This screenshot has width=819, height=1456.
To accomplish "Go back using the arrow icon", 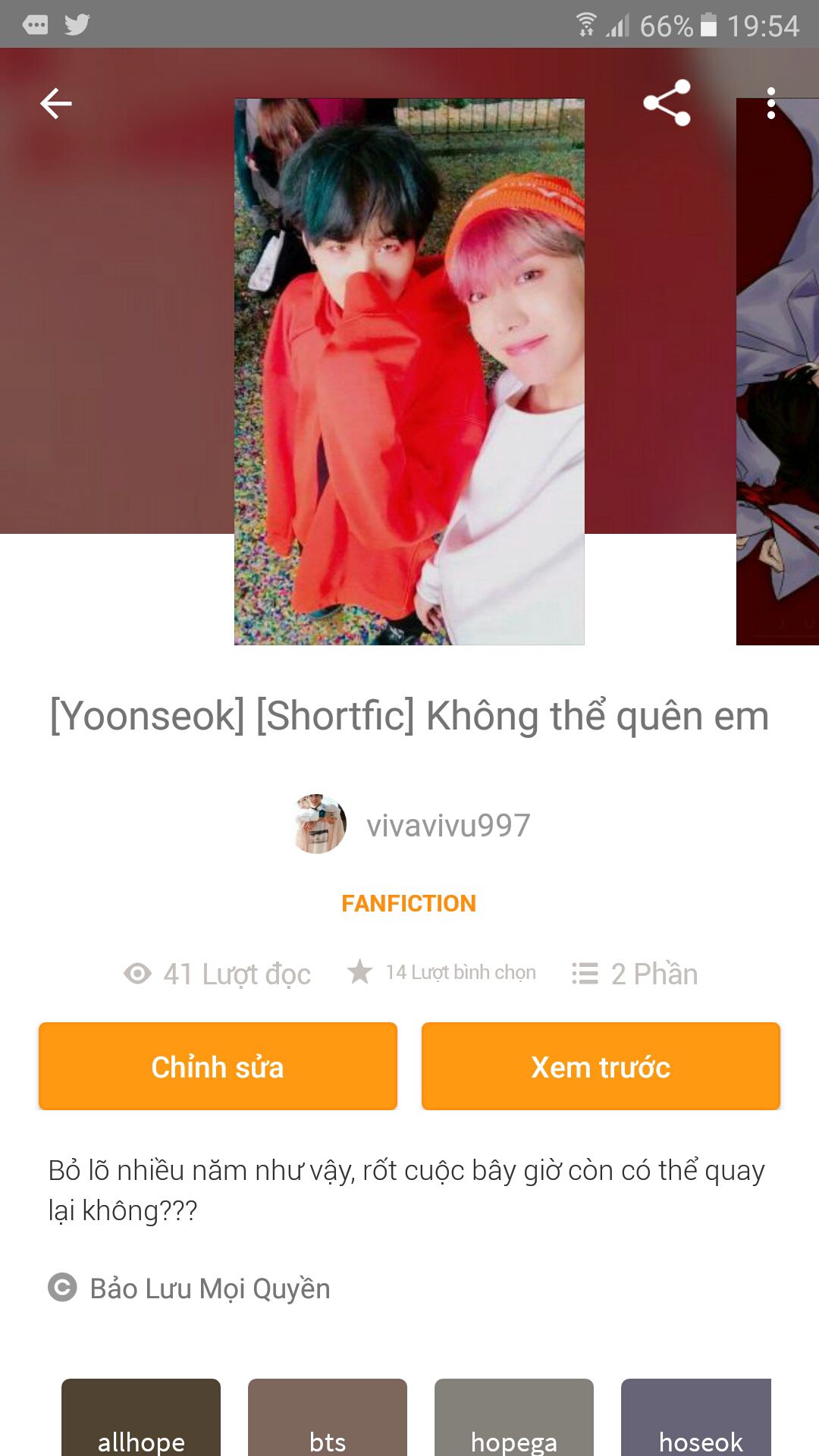I will pos(56,104).
